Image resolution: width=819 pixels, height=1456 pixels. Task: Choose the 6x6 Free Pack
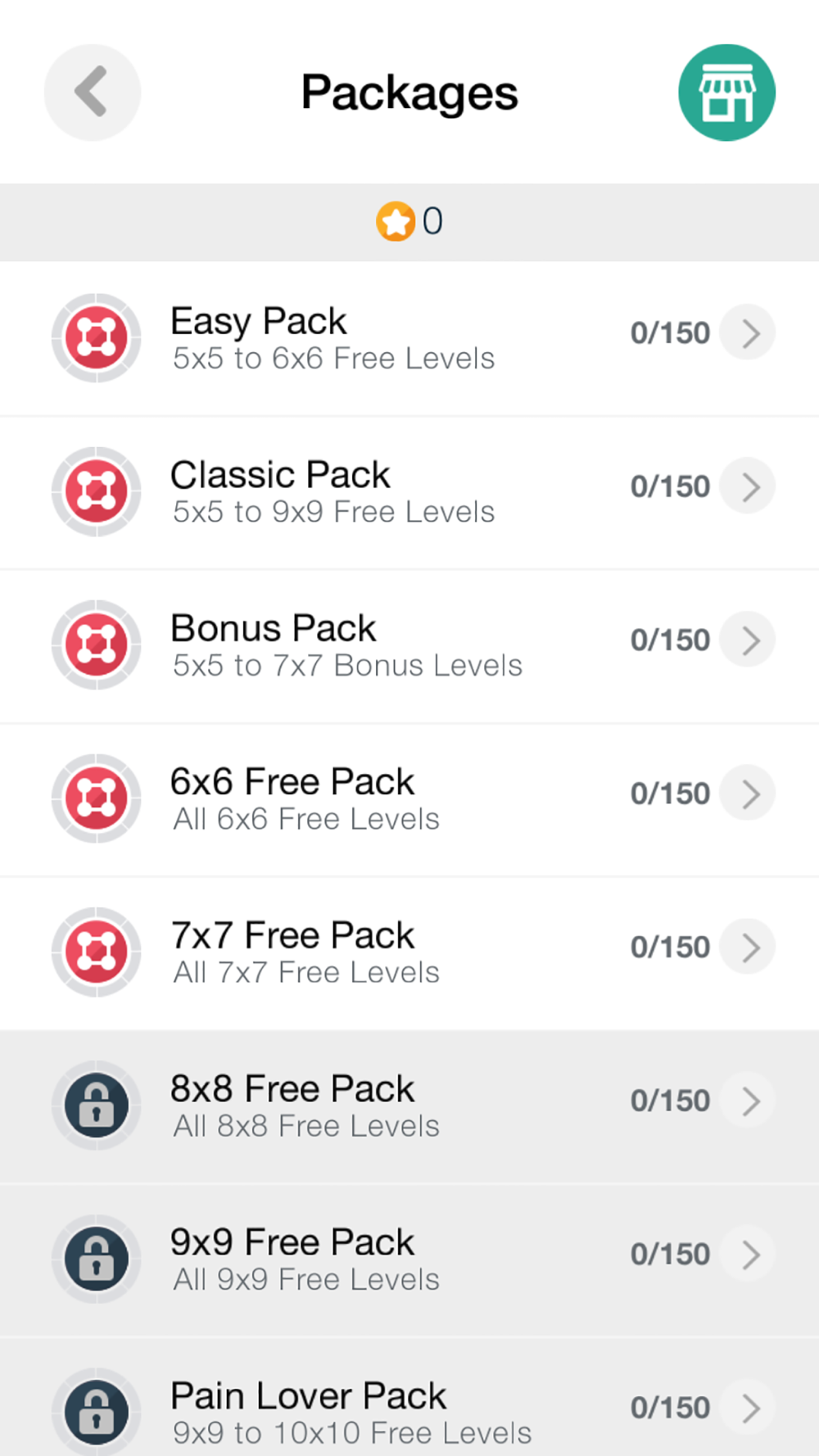coord(409,799)
